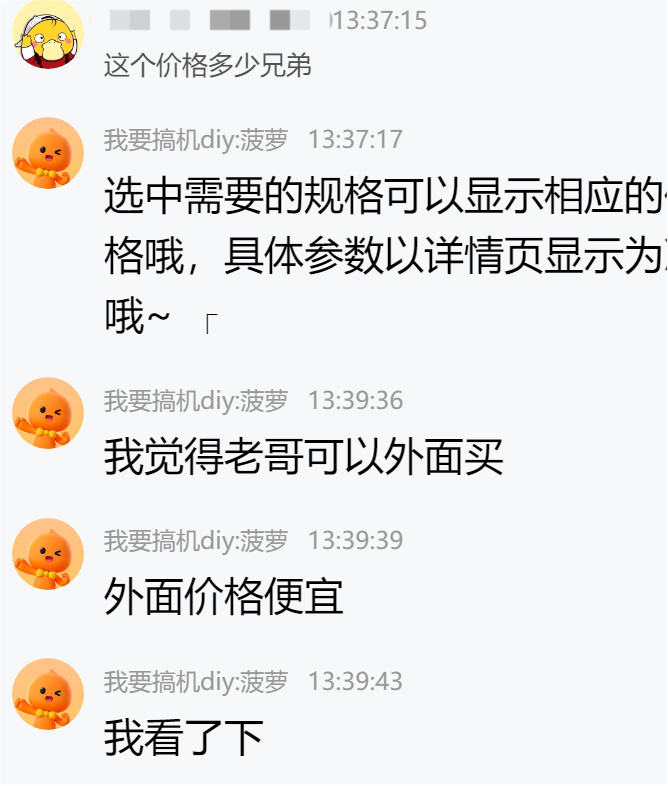668x786 pixels.
Task: Open the avatar of the customer asking the price
Action: point(47,35)
